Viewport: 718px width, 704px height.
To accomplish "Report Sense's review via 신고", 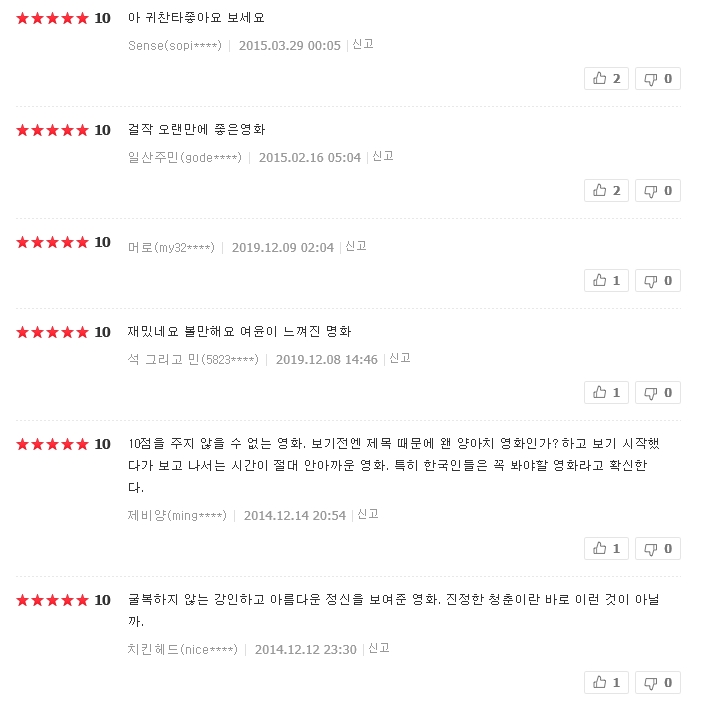I will coord(363,44).
